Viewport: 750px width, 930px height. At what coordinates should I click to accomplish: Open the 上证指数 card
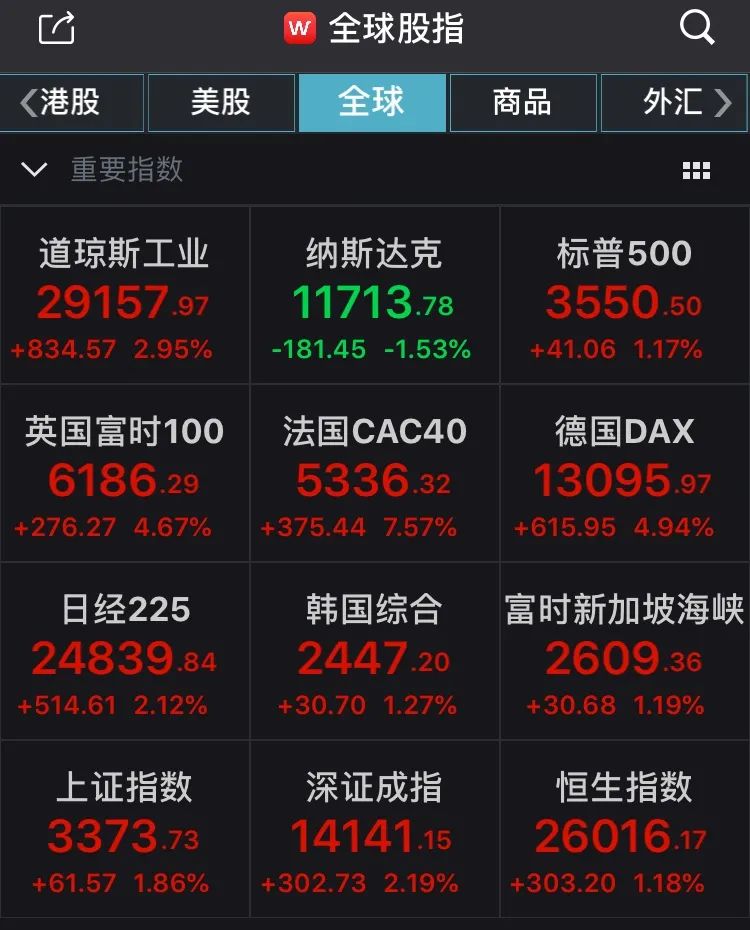click(x=124, y=830)
